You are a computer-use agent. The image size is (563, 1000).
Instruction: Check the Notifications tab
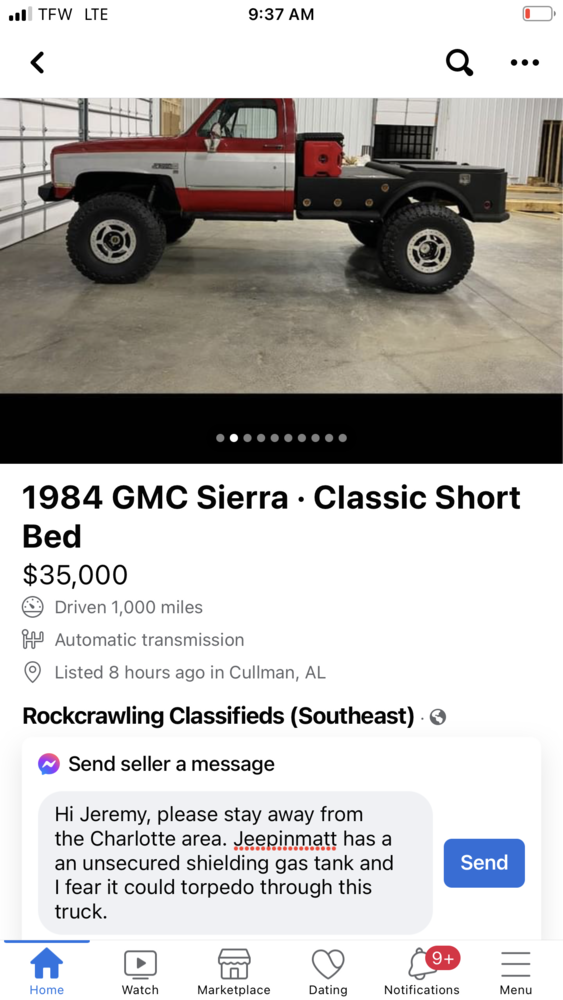[421, 971]
